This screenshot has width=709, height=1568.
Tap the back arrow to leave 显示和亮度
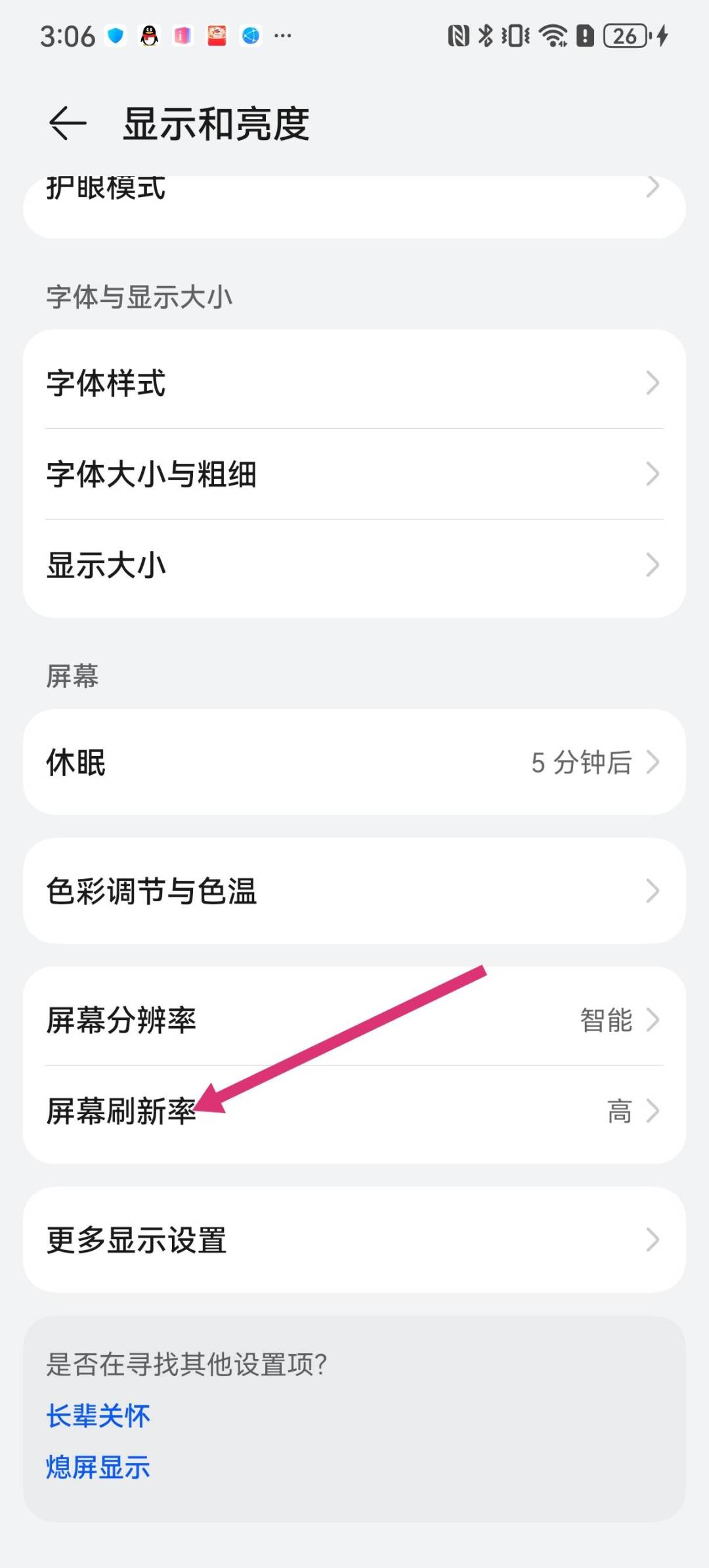click(66, 122)
